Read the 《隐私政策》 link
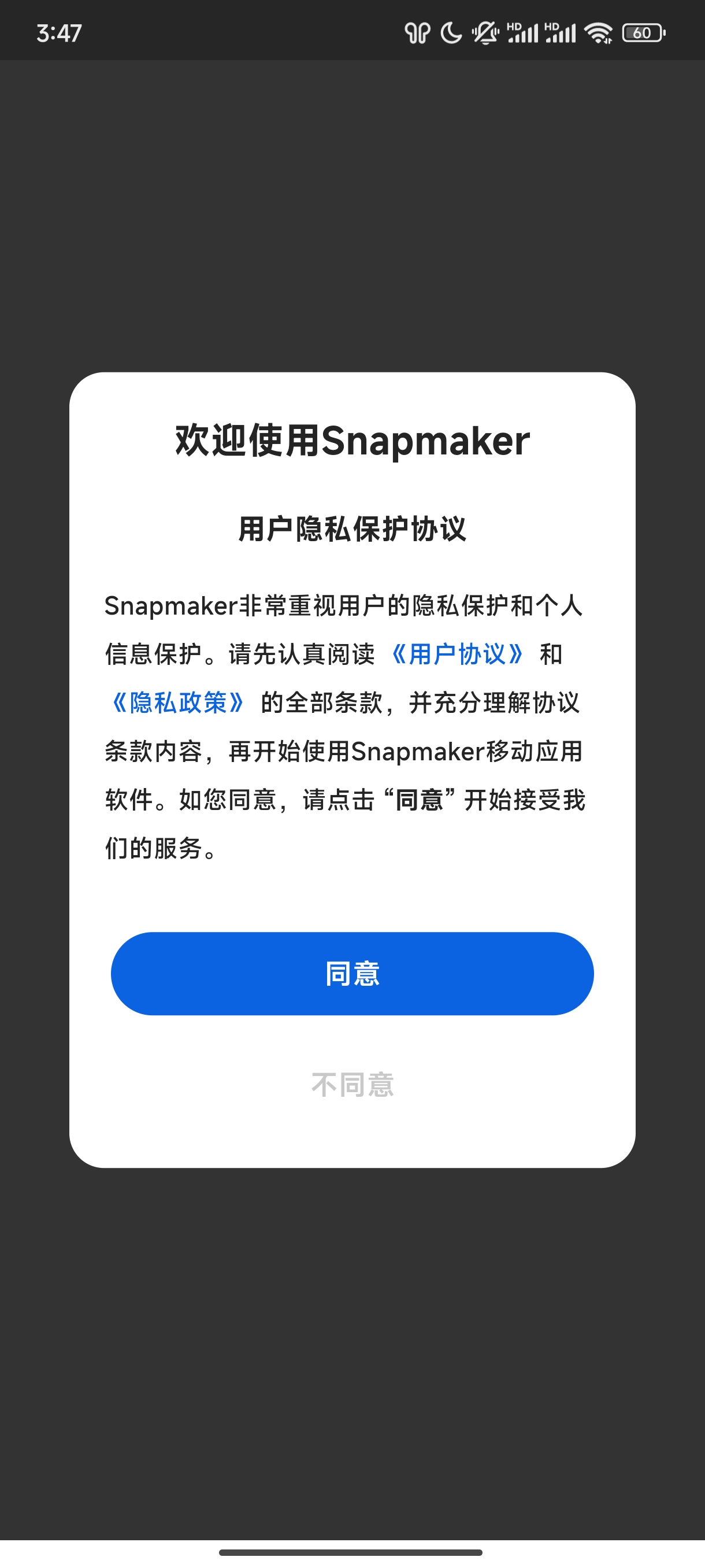The width and height of the screenshot is (705, 1568). pos(177,702)
